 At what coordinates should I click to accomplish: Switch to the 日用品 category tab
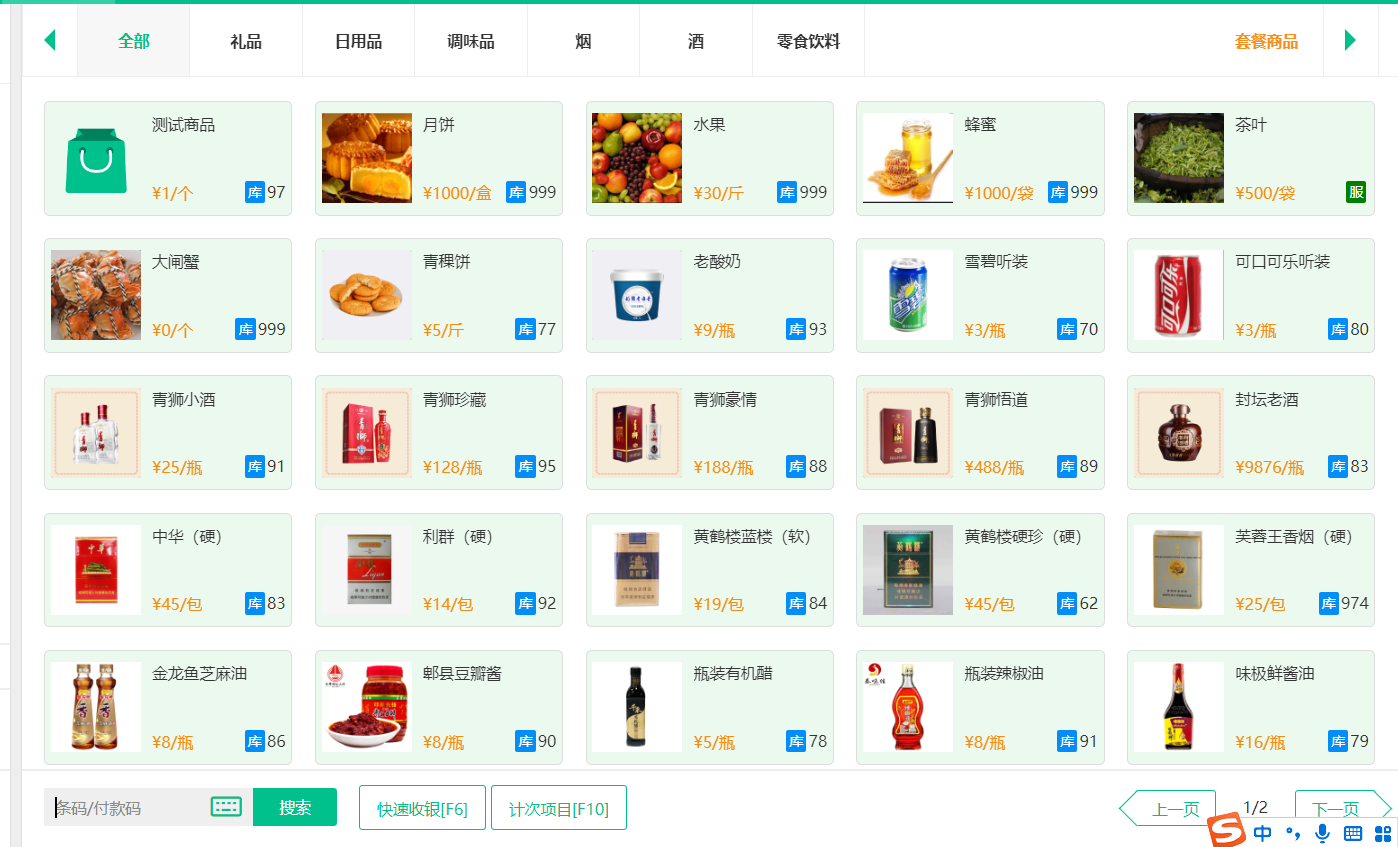(358, 41)
